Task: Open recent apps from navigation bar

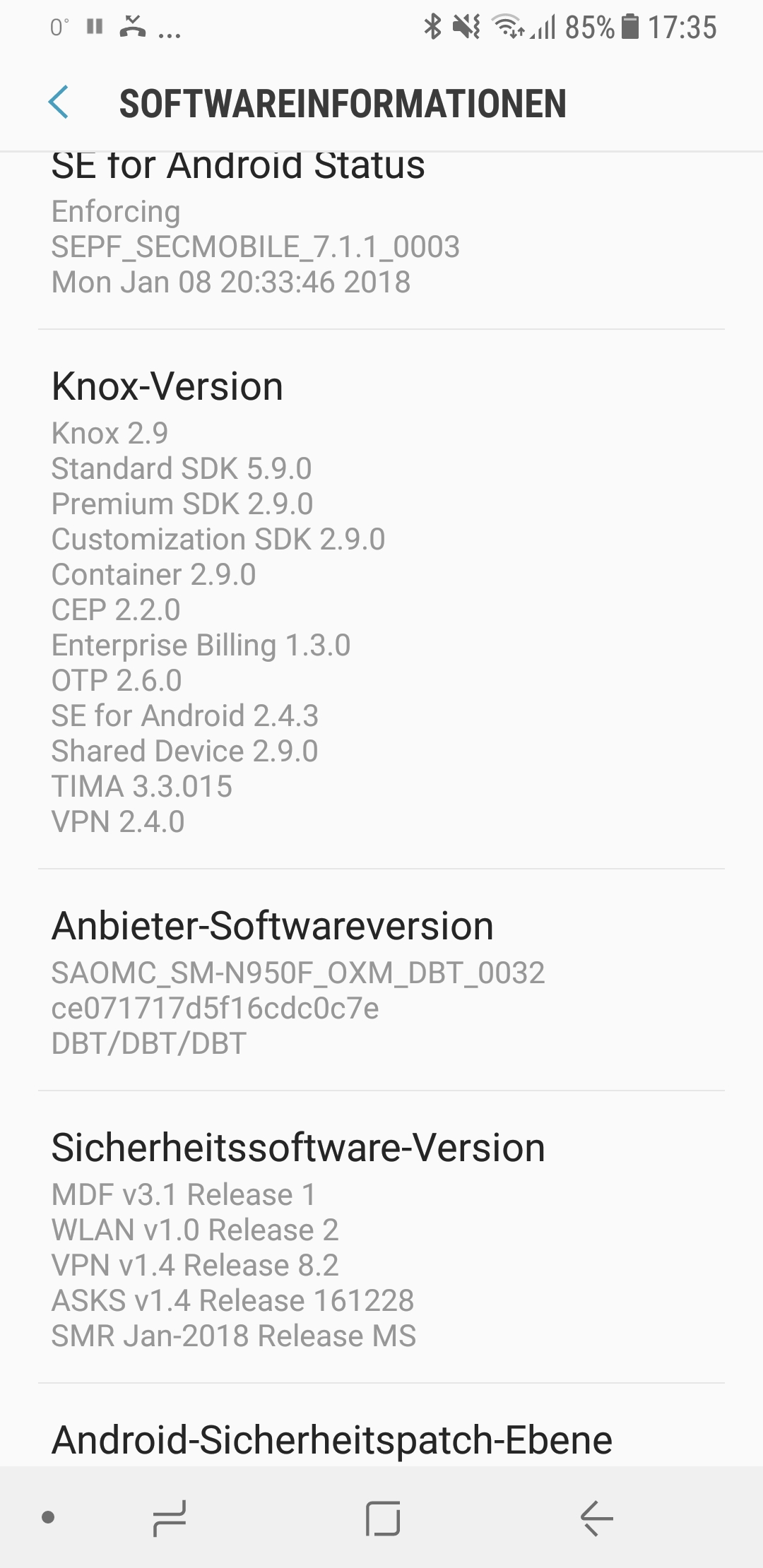Action: click(170, 1518)
